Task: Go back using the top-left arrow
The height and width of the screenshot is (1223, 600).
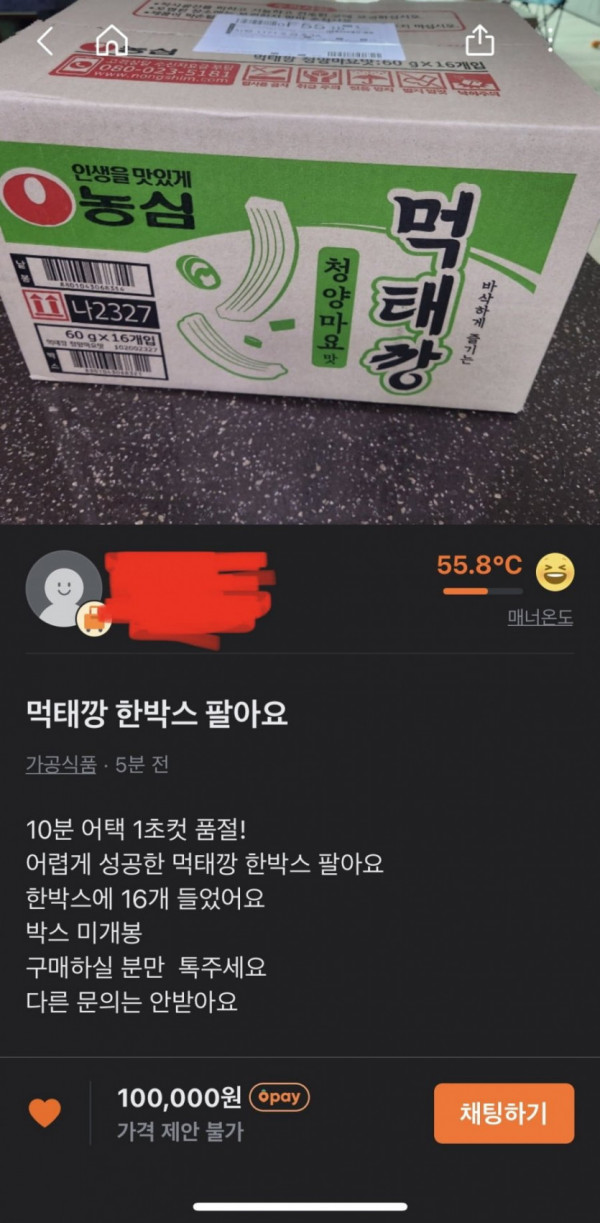Action: point(45,41)
